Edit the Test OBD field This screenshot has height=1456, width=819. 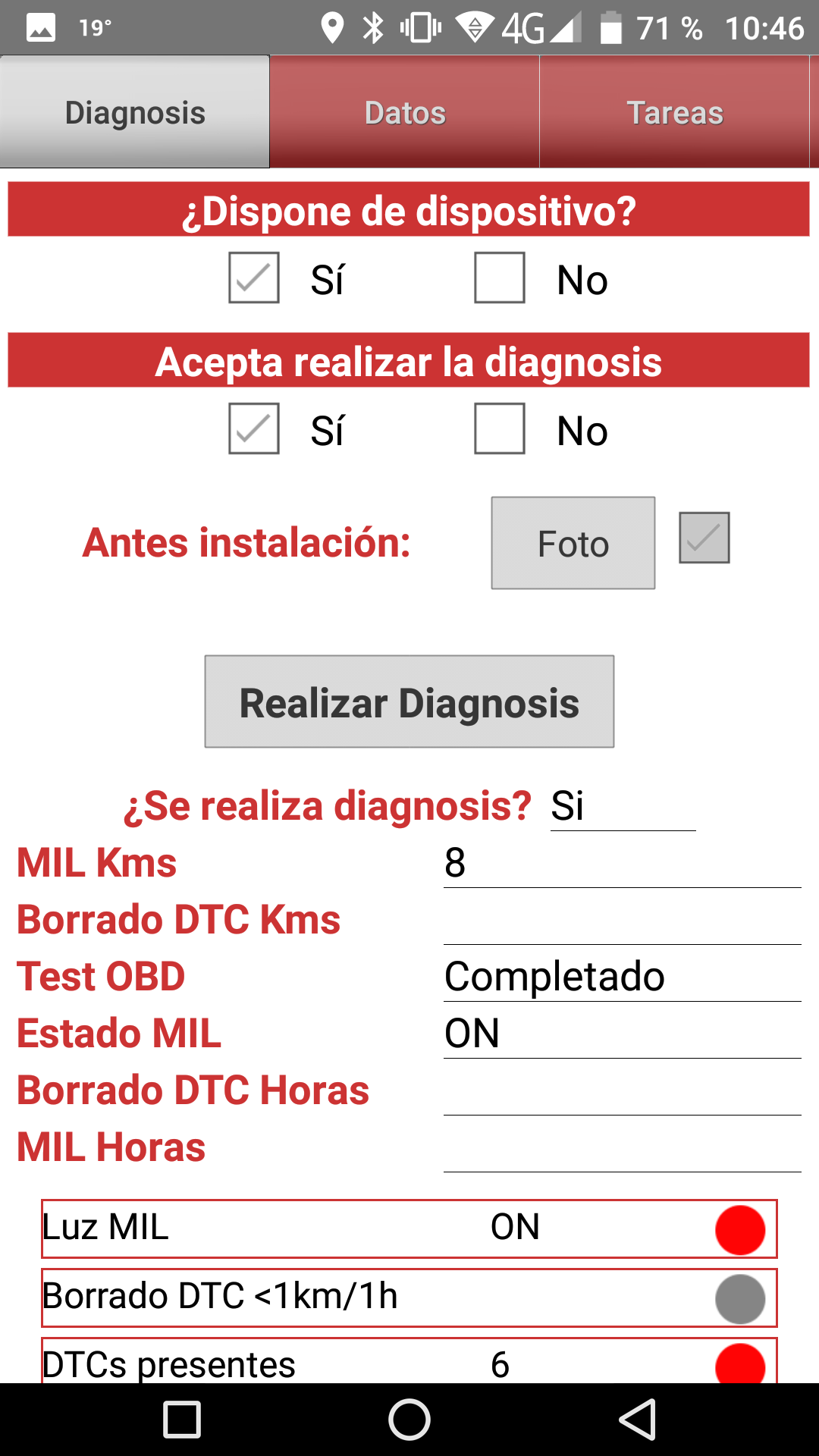(623, 976)
